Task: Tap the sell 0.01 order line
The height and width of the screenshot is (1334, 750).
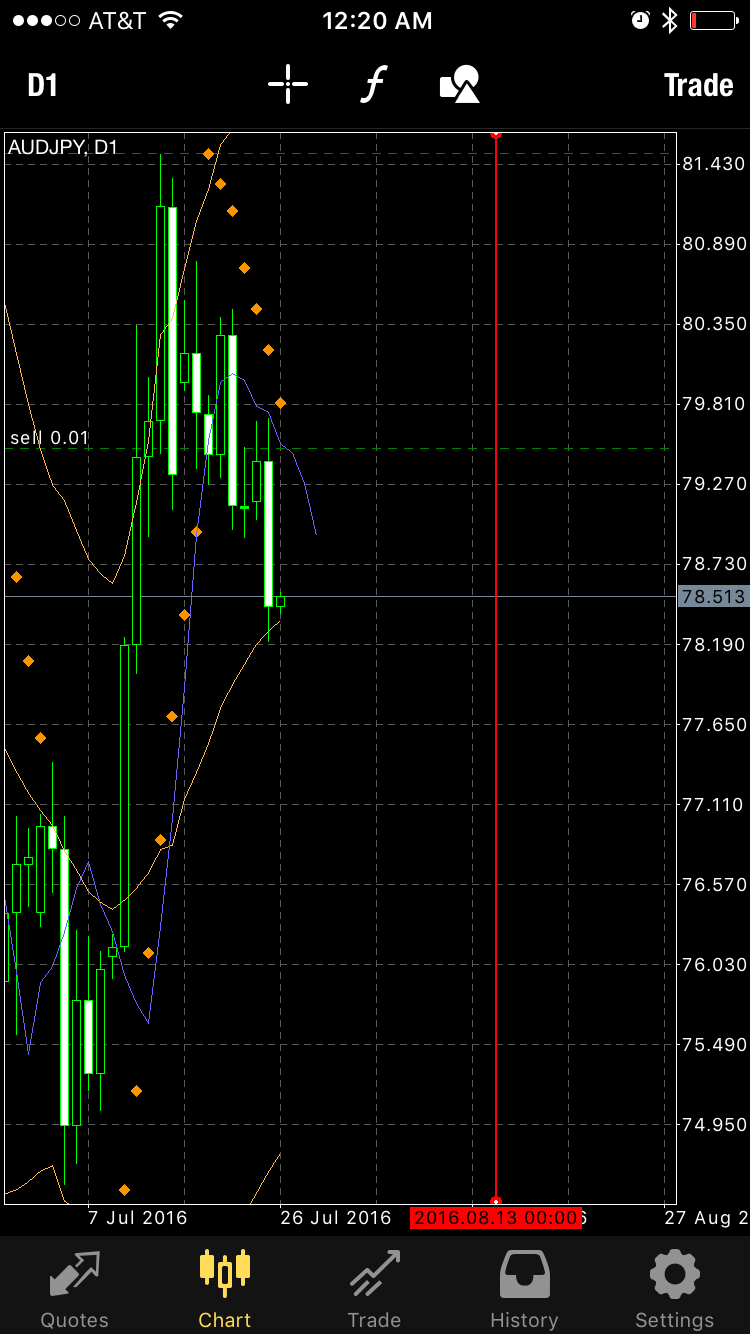Action: (340, 448)
